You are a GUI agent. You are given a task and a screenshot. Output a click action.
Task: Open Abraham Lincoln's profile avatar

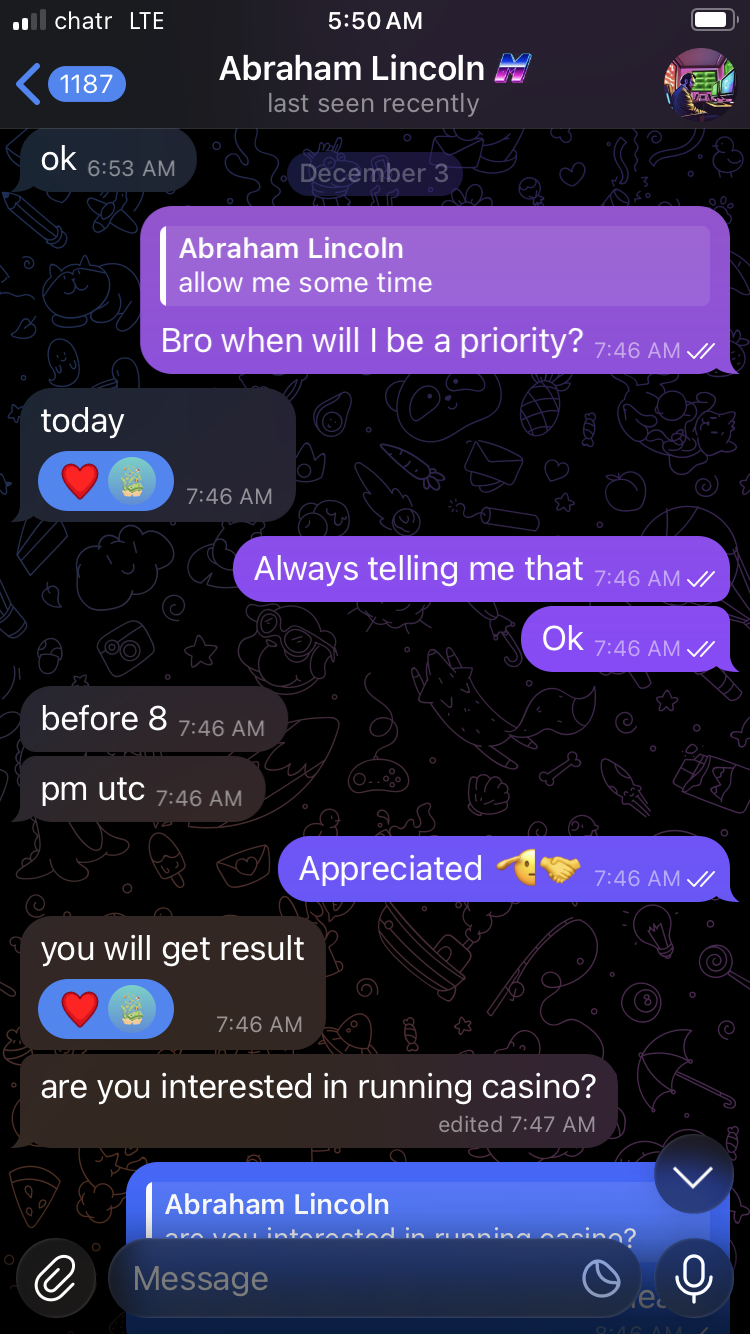click(x=700, y=84)
